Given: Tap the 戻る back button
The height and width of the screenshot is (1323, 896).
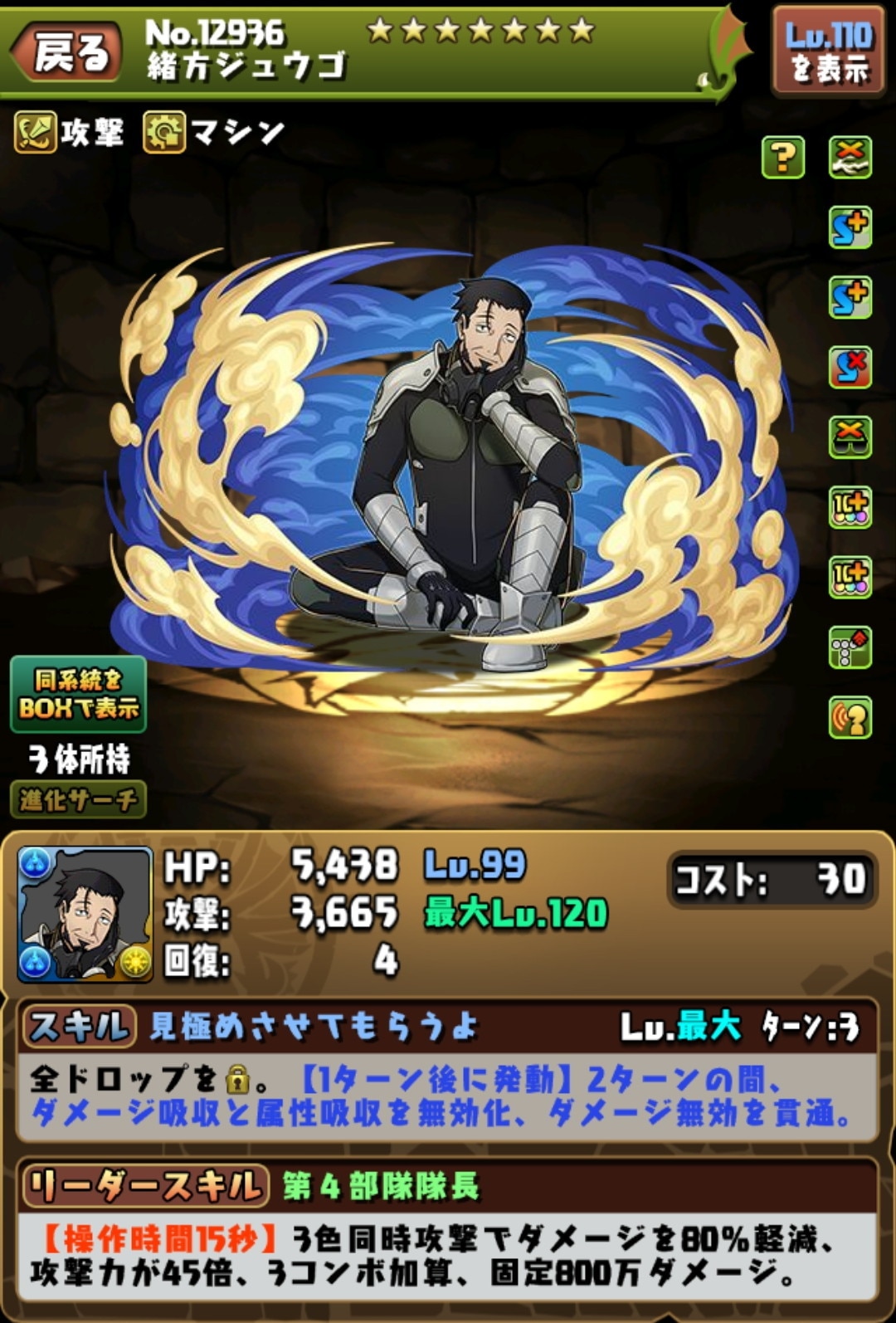Looking at the screenshot, I should (68, 51).
